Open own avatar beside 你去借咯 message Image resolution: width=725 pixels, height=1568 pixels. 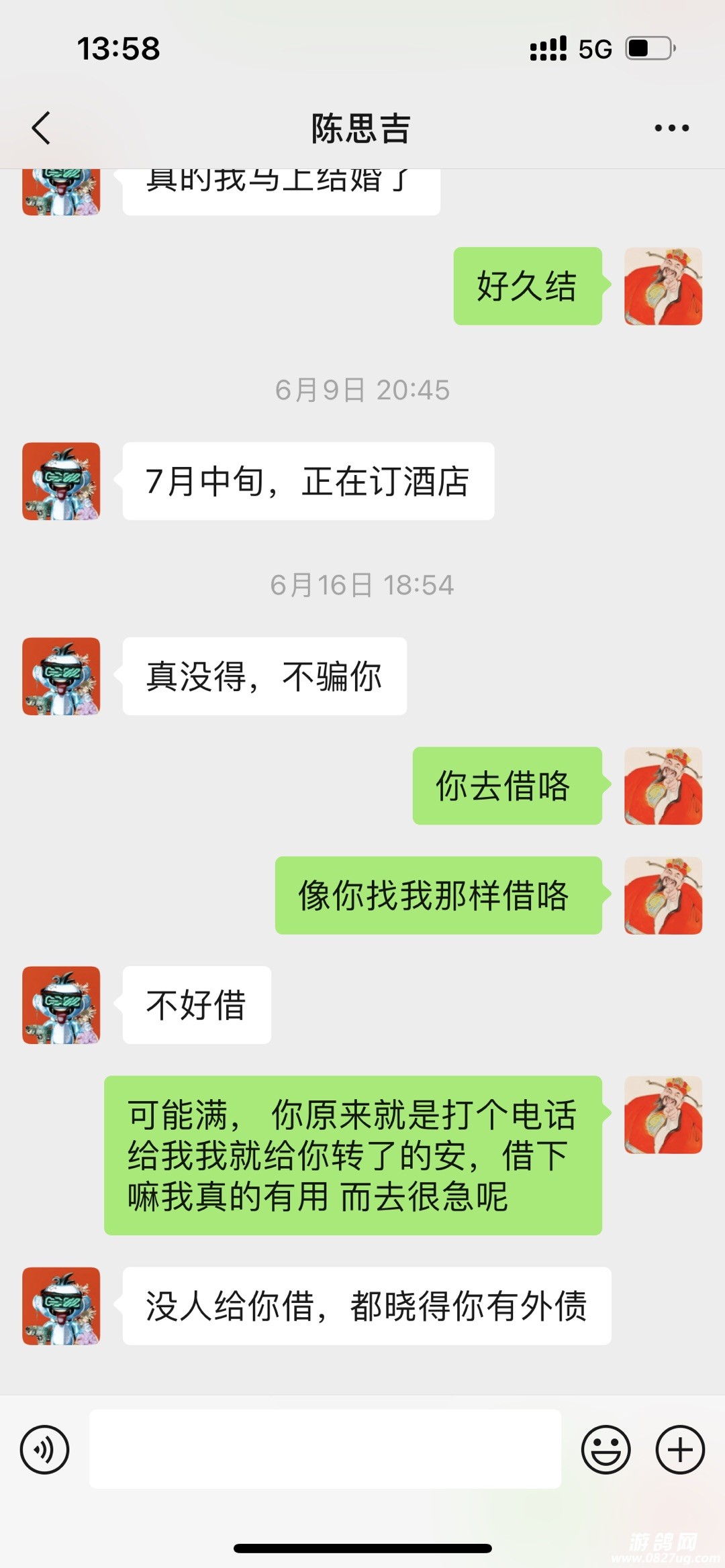(663, 786)
